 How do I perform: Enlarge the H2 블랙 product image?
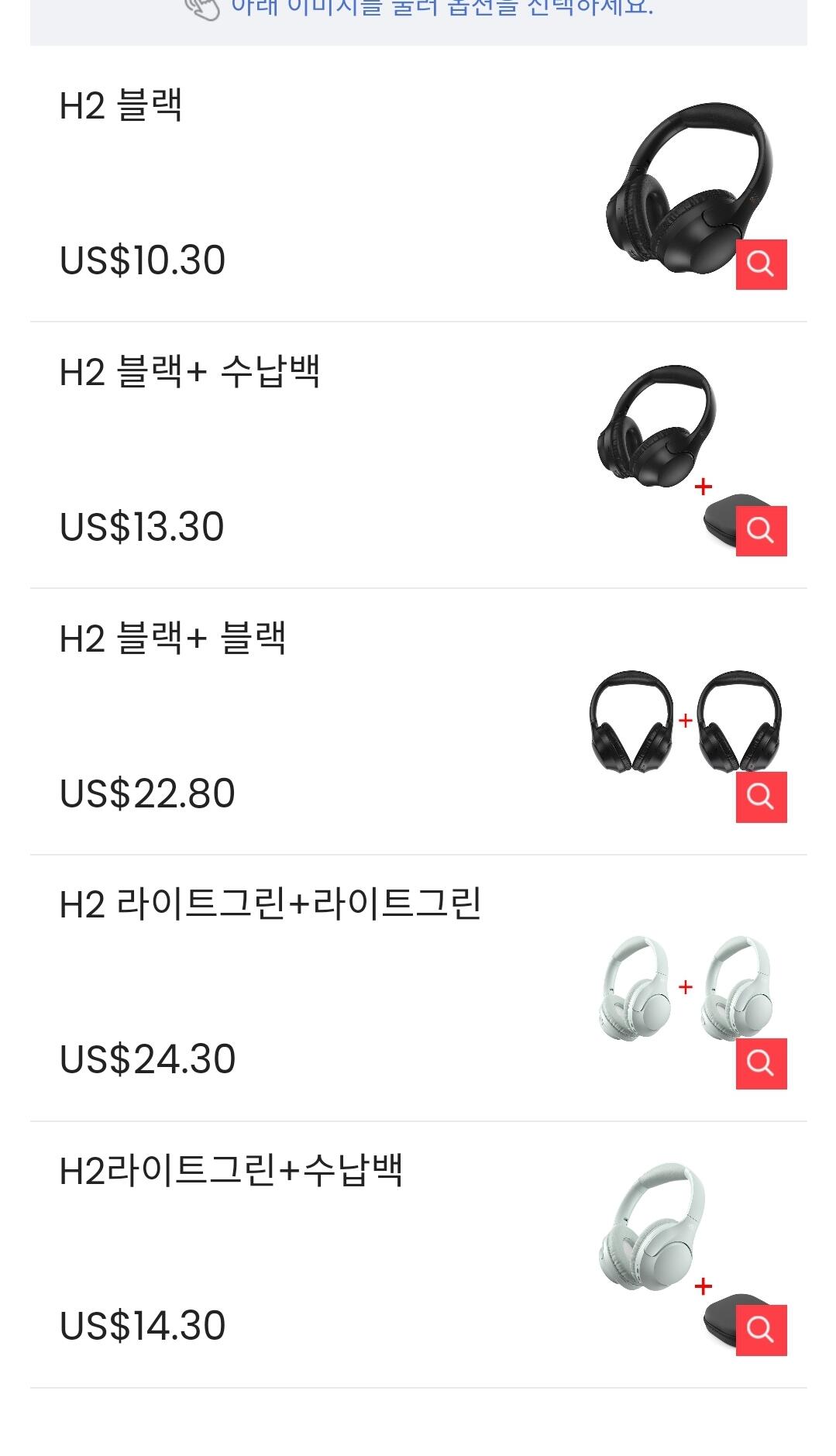click(x=761, y=264)
